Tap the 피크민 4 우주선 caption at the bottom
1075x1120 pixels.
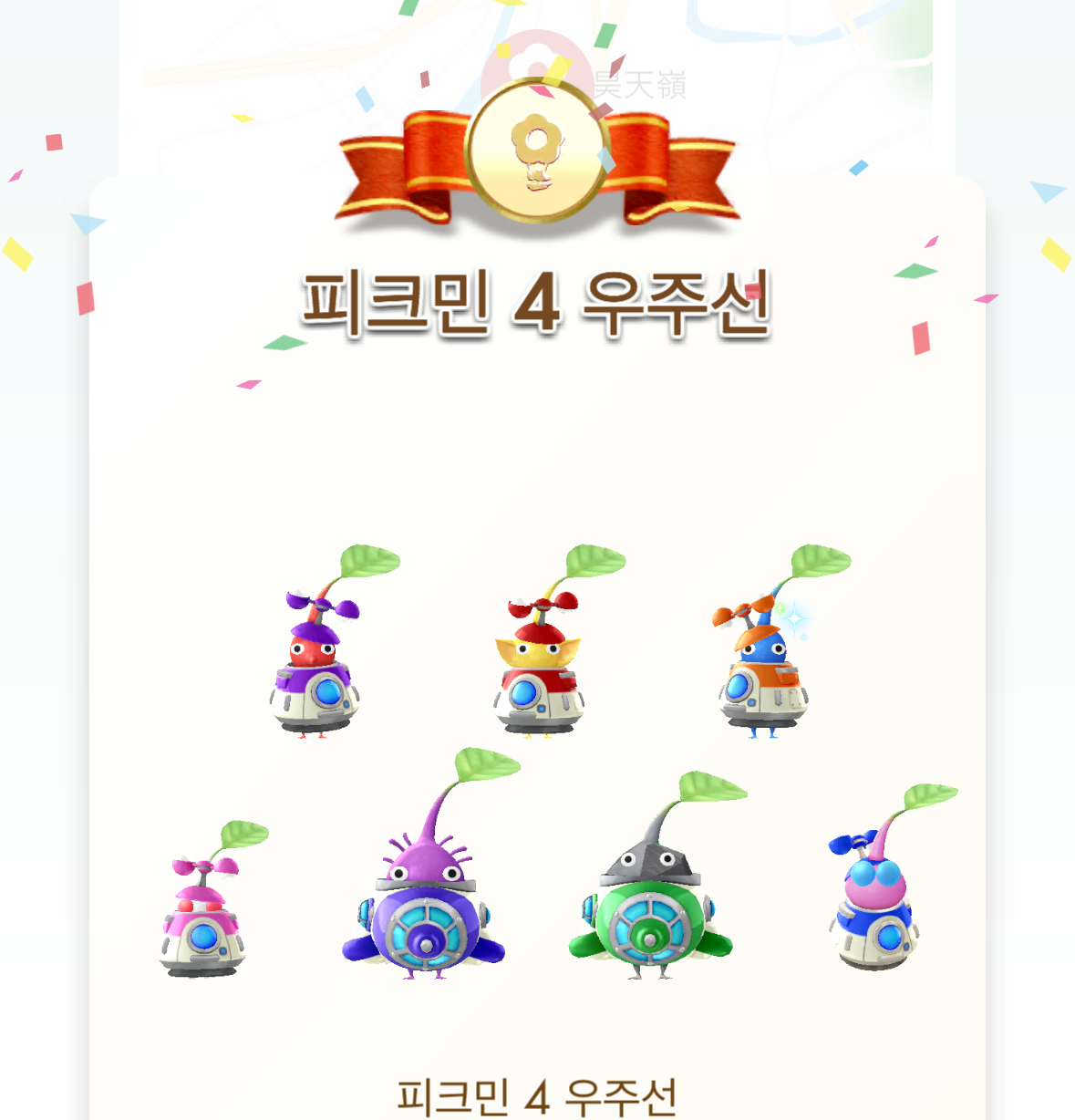[x=538, y=1090]
